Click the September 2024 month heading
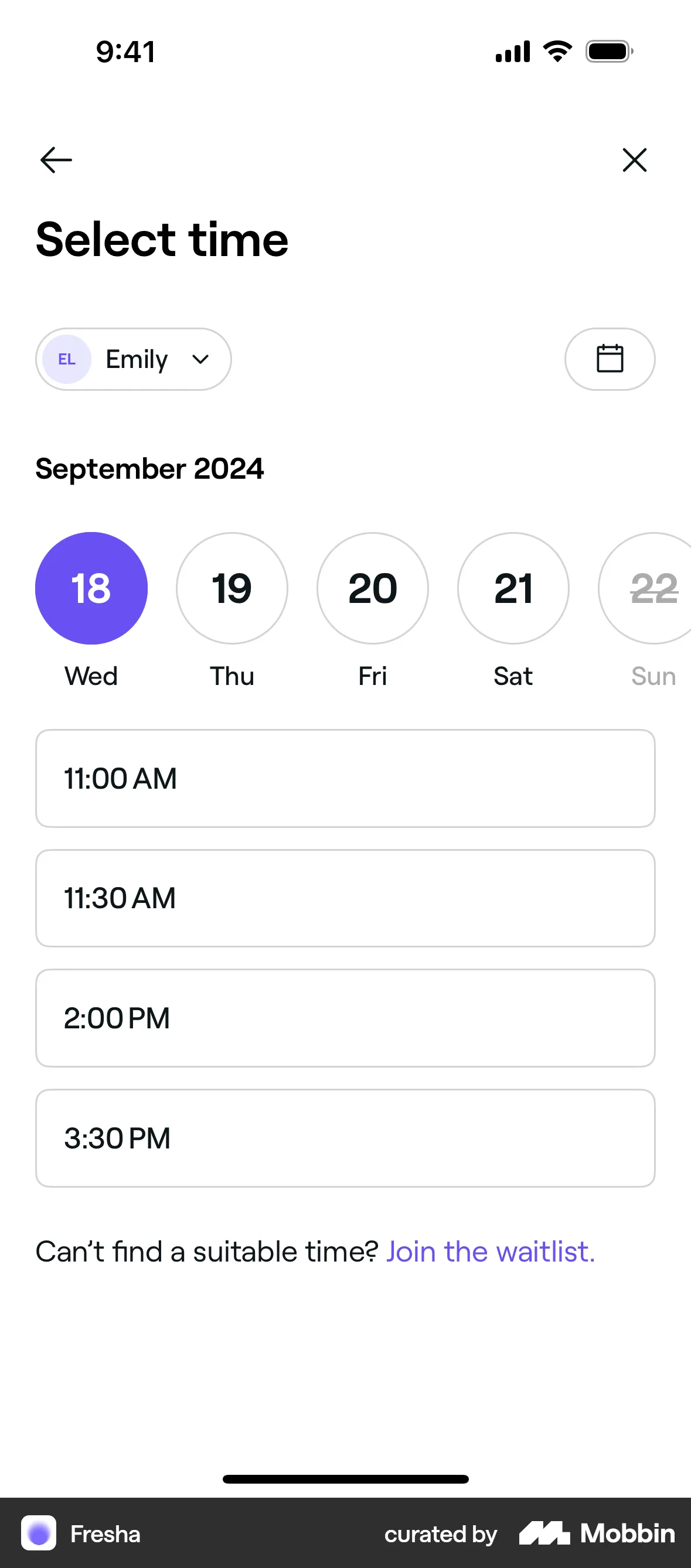691x1568 pixels. point(149,468)
